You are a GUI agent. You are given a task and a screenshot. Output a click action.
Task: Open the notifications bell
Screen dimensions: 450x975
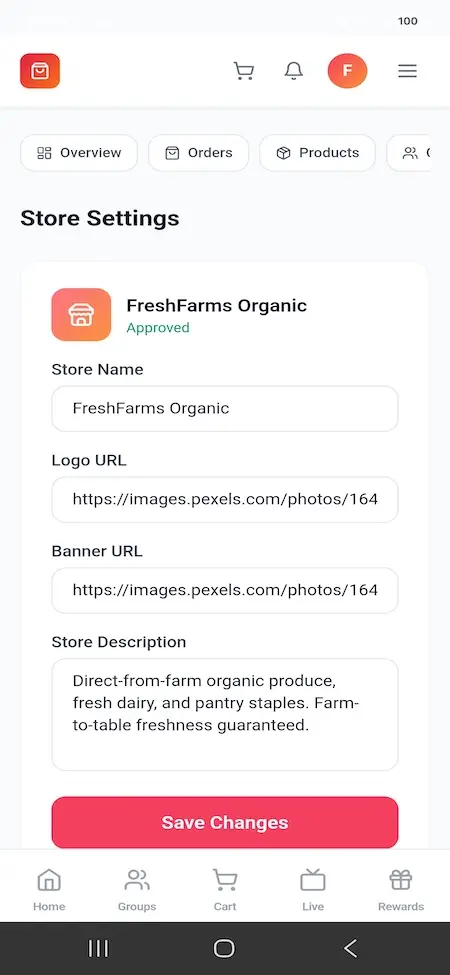point(293,71)
